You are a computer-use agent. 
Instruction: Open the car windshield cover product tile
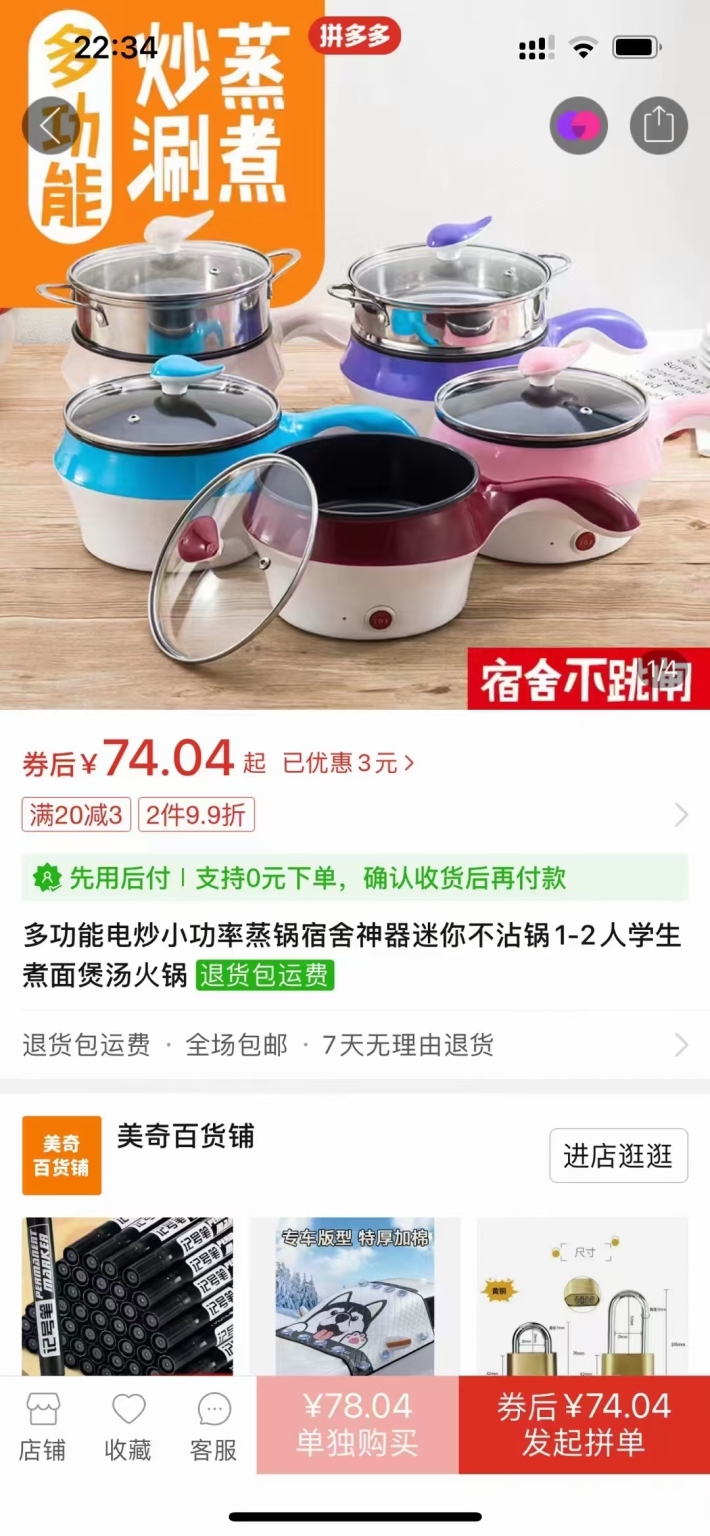coord(355,1295)
